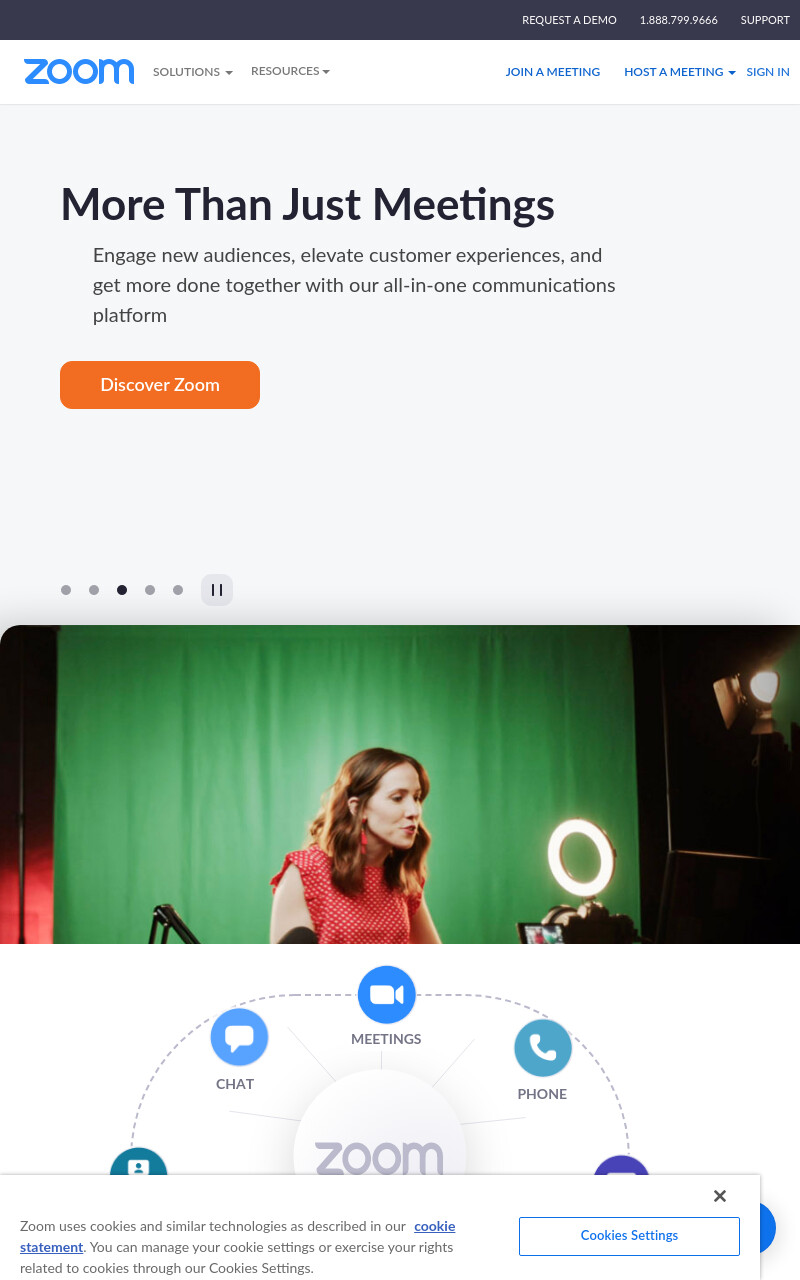Jump to the first carousel slide dot

(x=66, y=590)
